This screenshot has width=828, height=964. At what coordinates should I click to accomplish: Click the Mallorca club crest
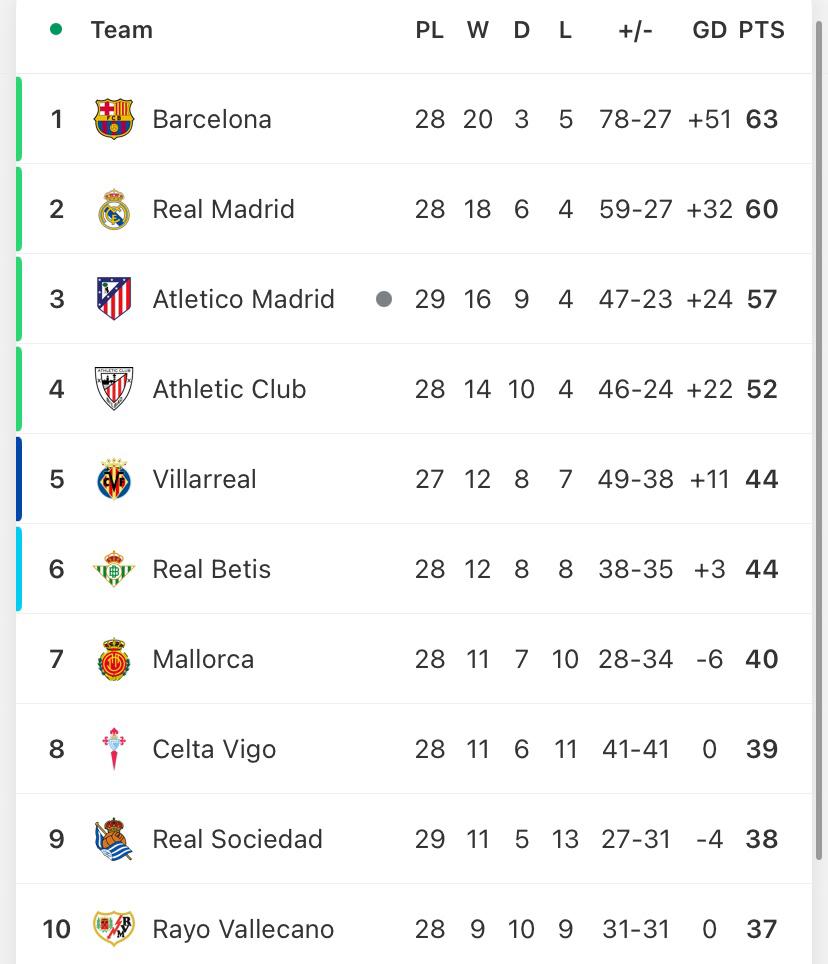coord(114,658)
